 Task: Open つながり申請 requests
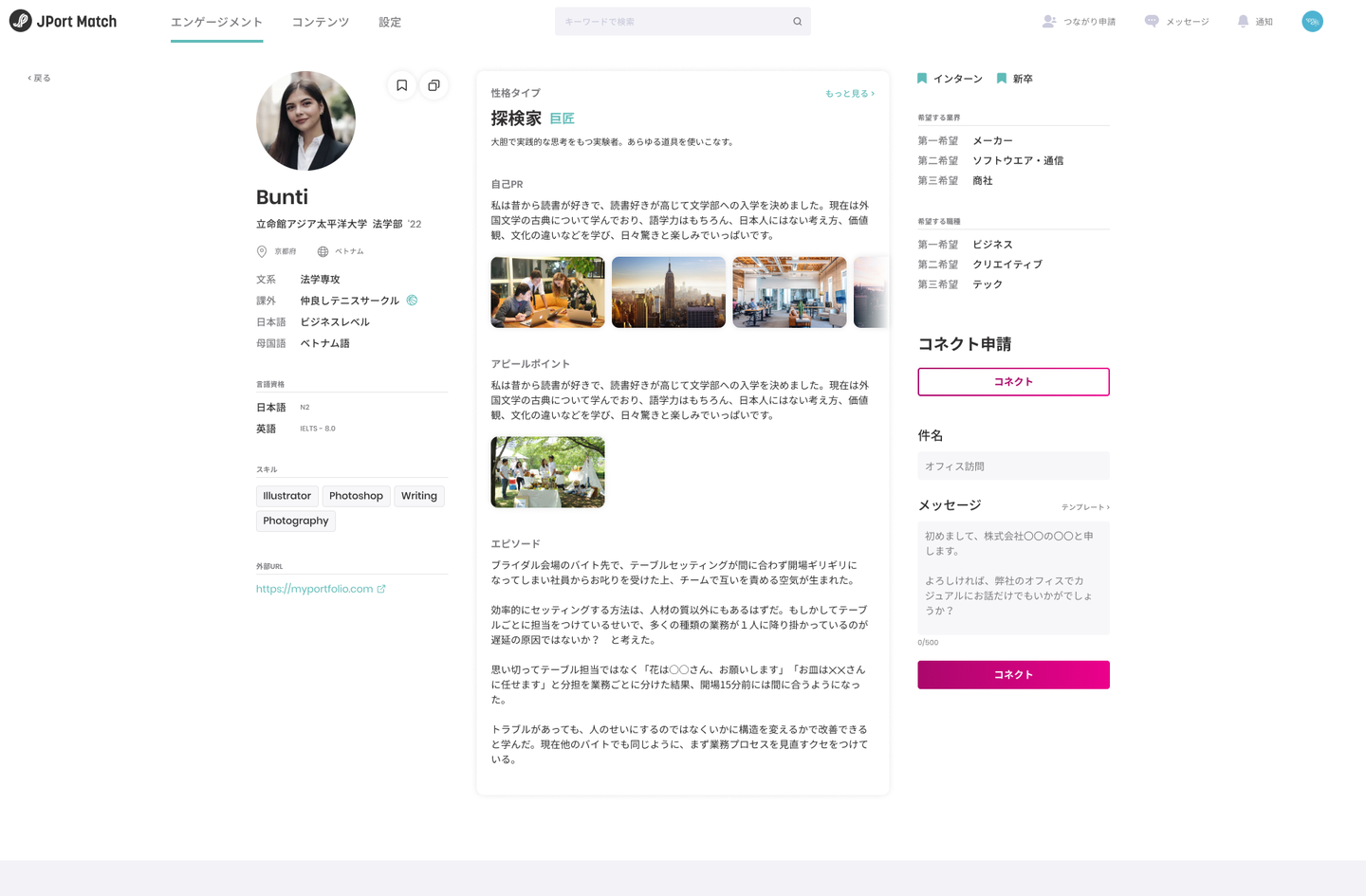pyautogui.click(x=1079, y=21)
